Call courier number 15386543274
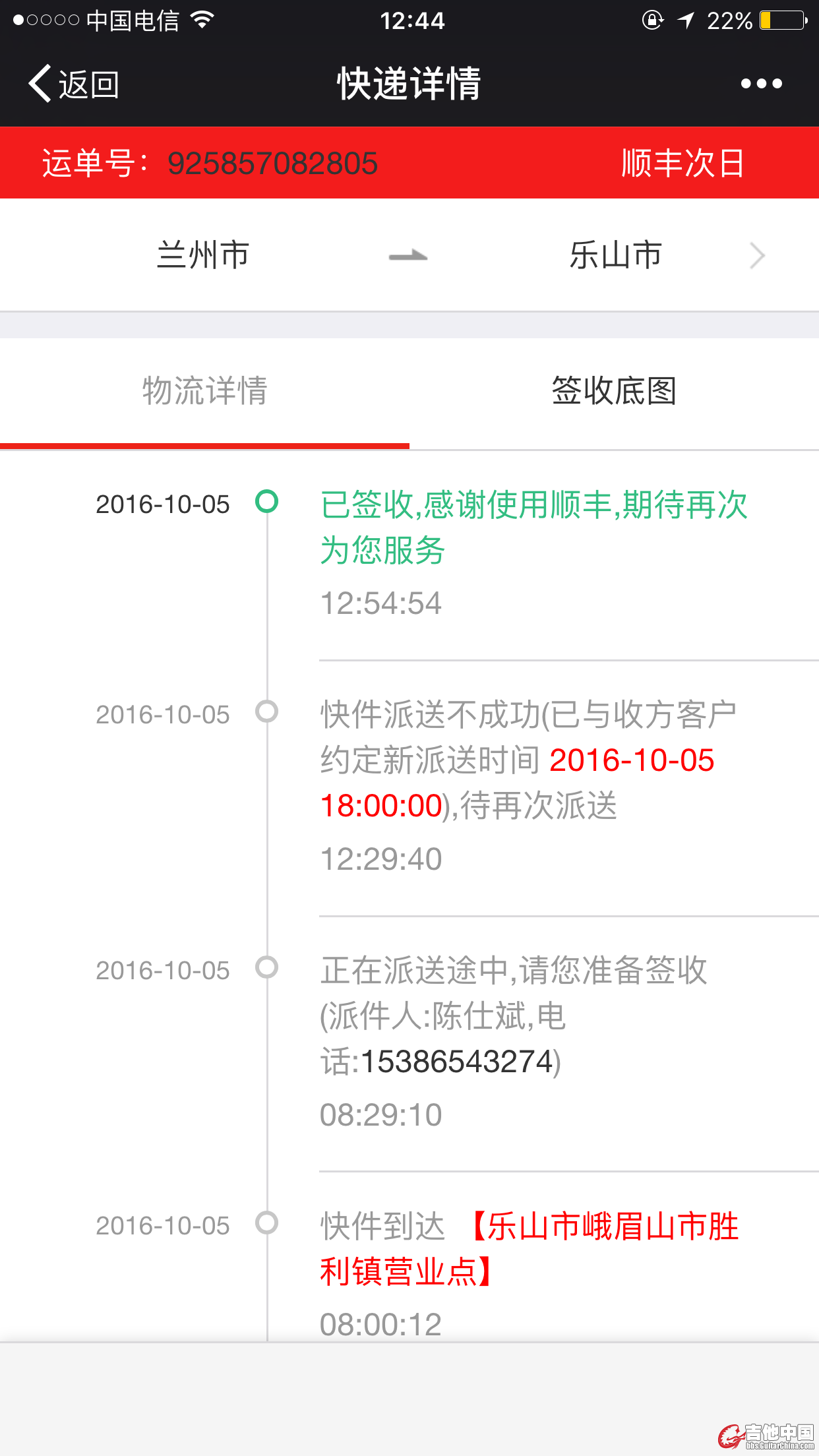Image resolution: width=819 pixels, height=1456 pixels. (x=457, y=1062)
